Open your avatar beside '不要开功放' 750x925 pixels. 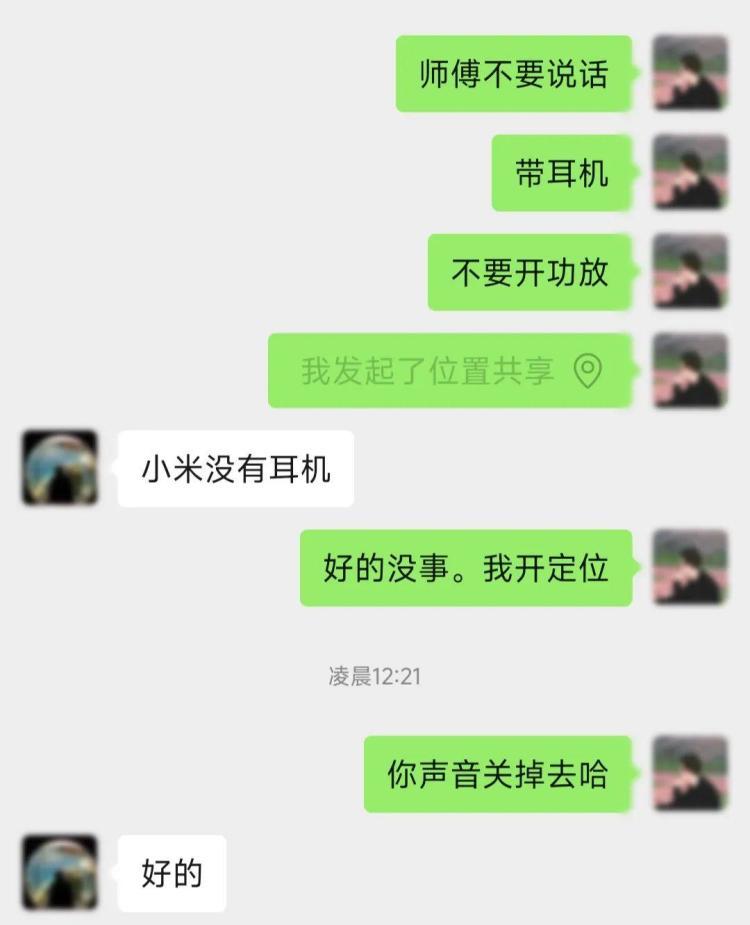692,273
